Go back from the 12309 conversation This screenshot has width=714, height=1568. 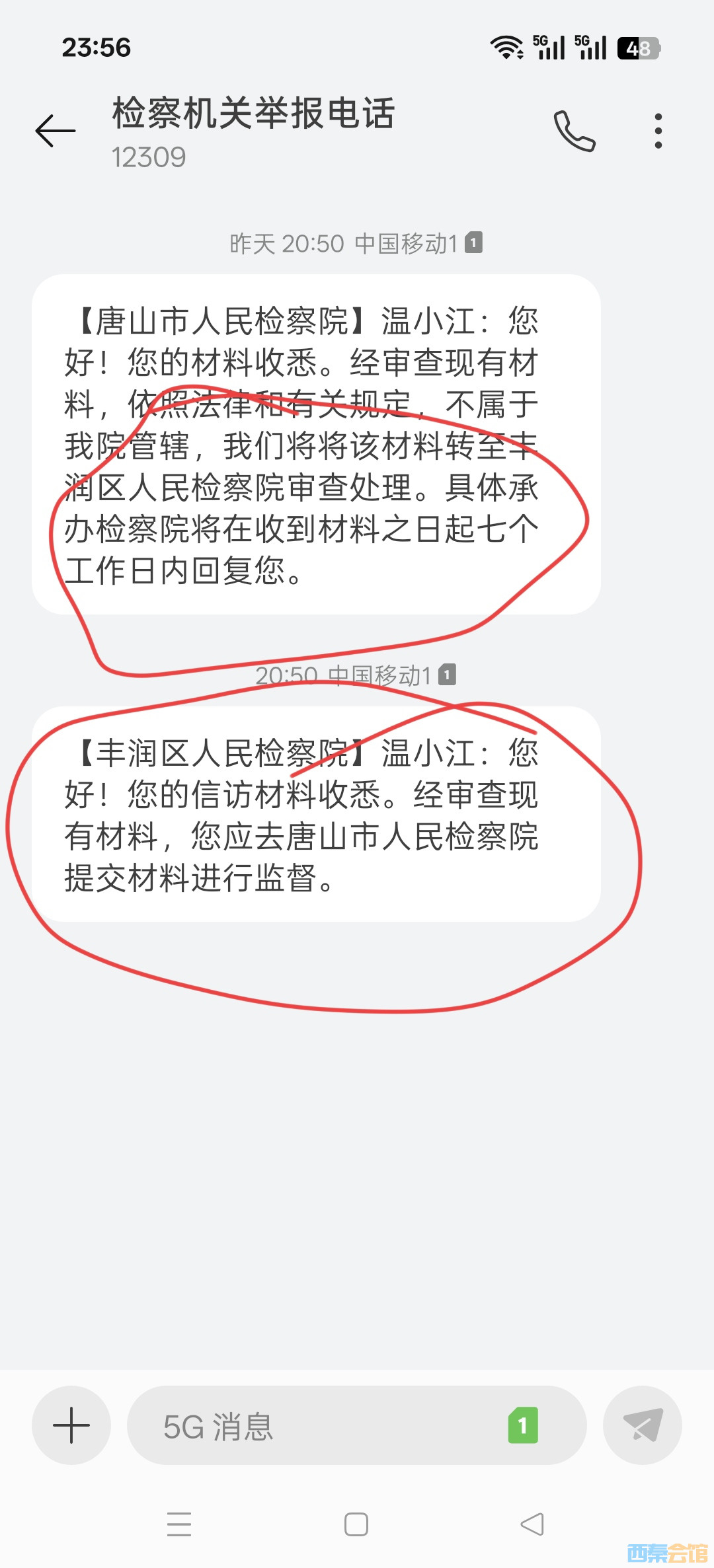tap(56, 130)
